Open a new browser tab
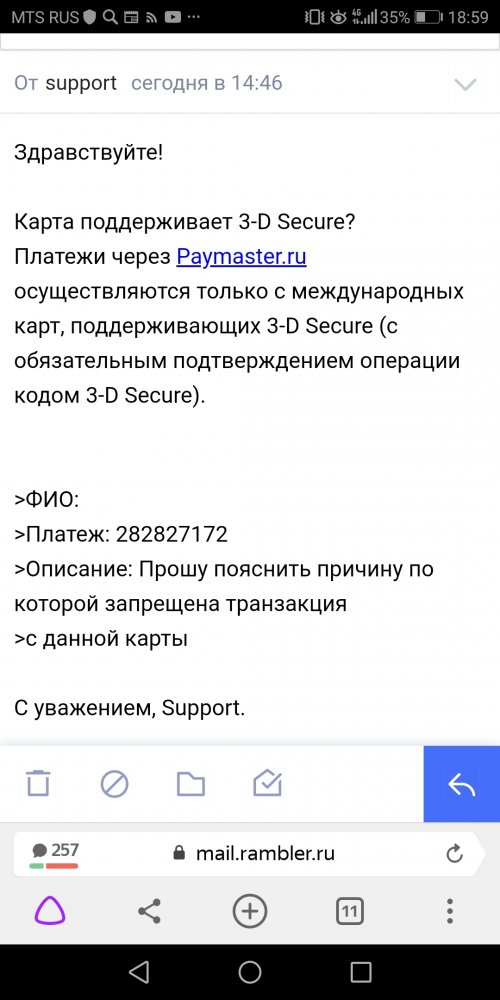The image size is (500, 1000). click(x=249, y=911)
